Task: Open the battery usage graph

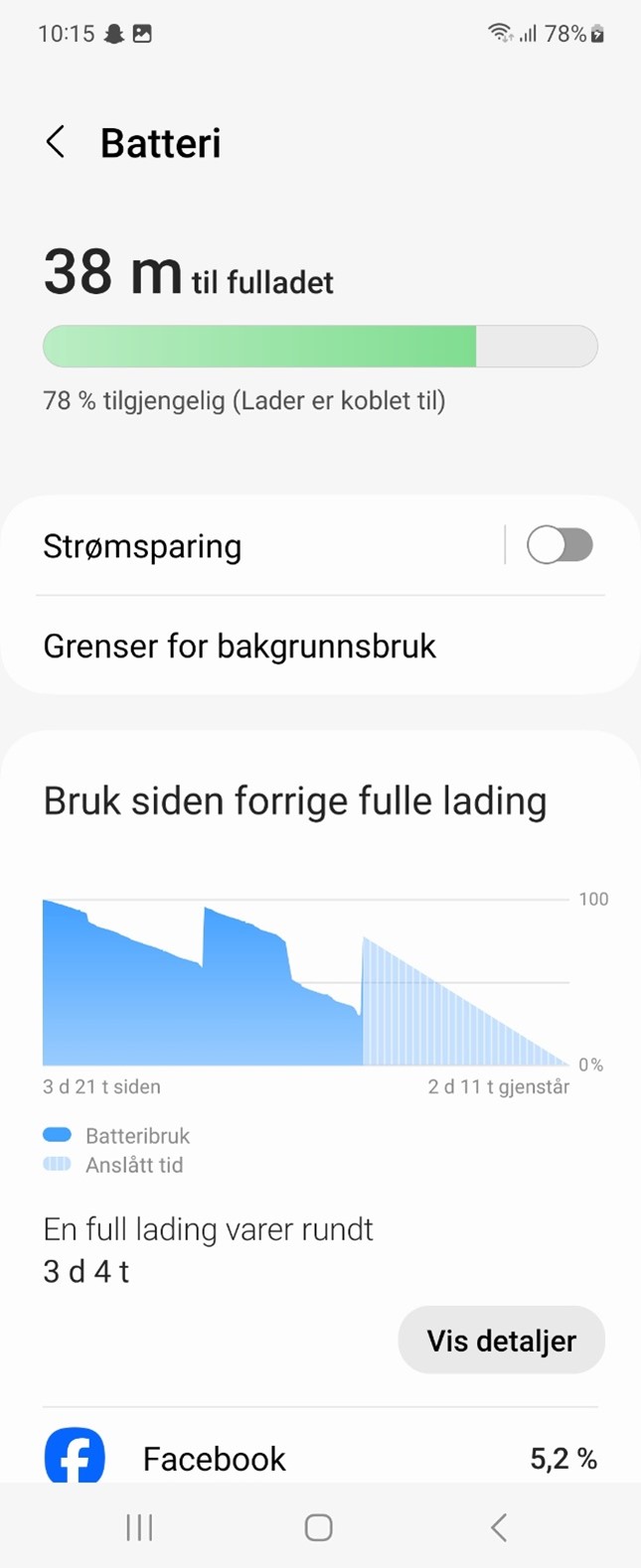Action: 306,981
